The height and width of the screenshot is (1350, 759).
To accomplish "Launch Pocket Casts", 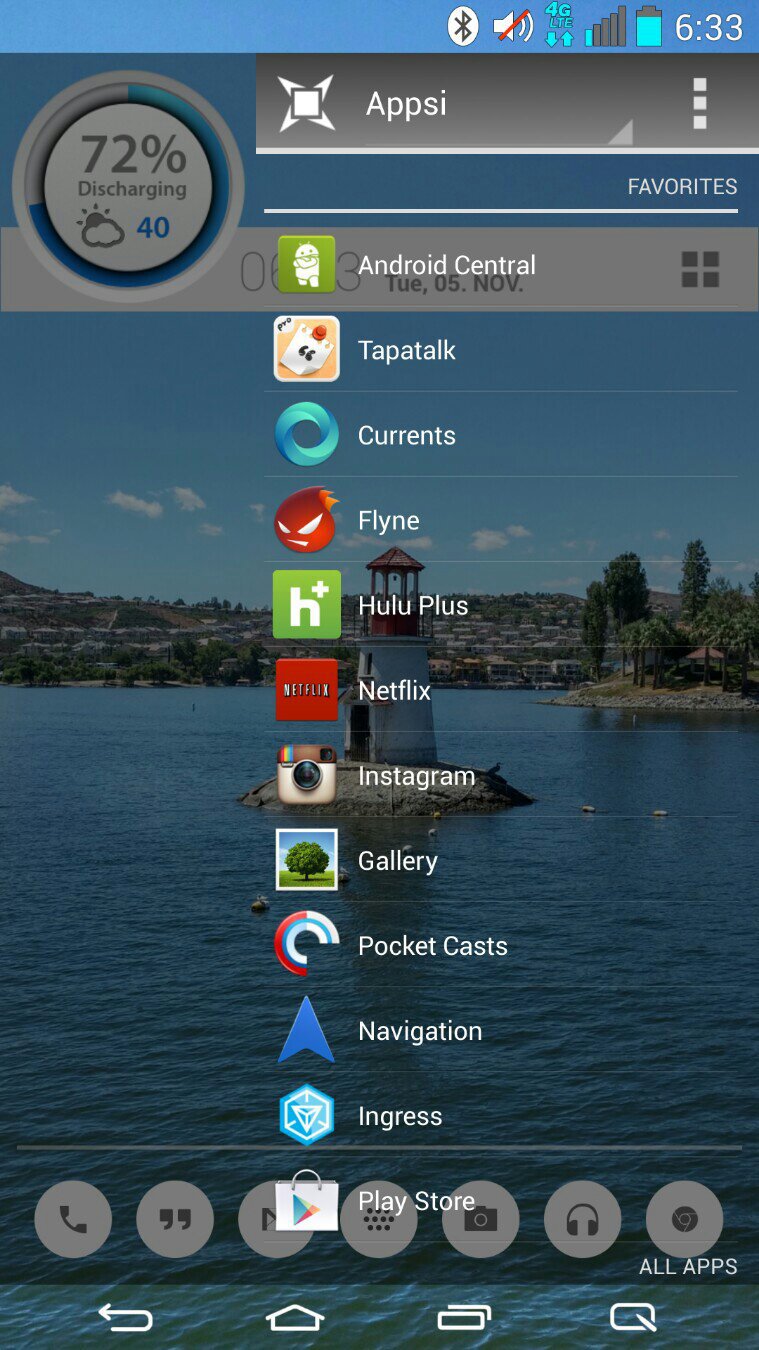I will [432, 946].
